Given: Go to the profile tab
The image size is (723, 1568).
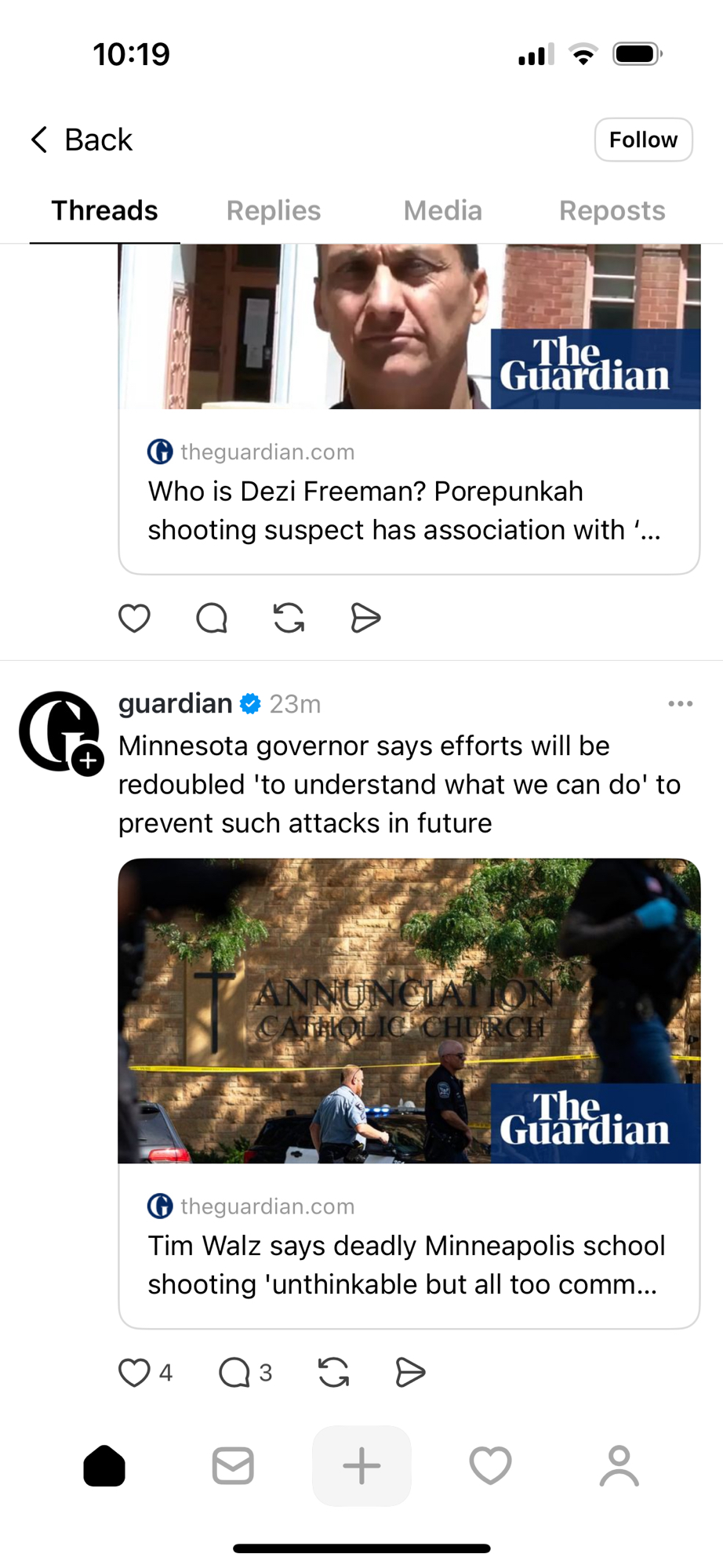Looking at the screenshot, I should pos(619,1465).
